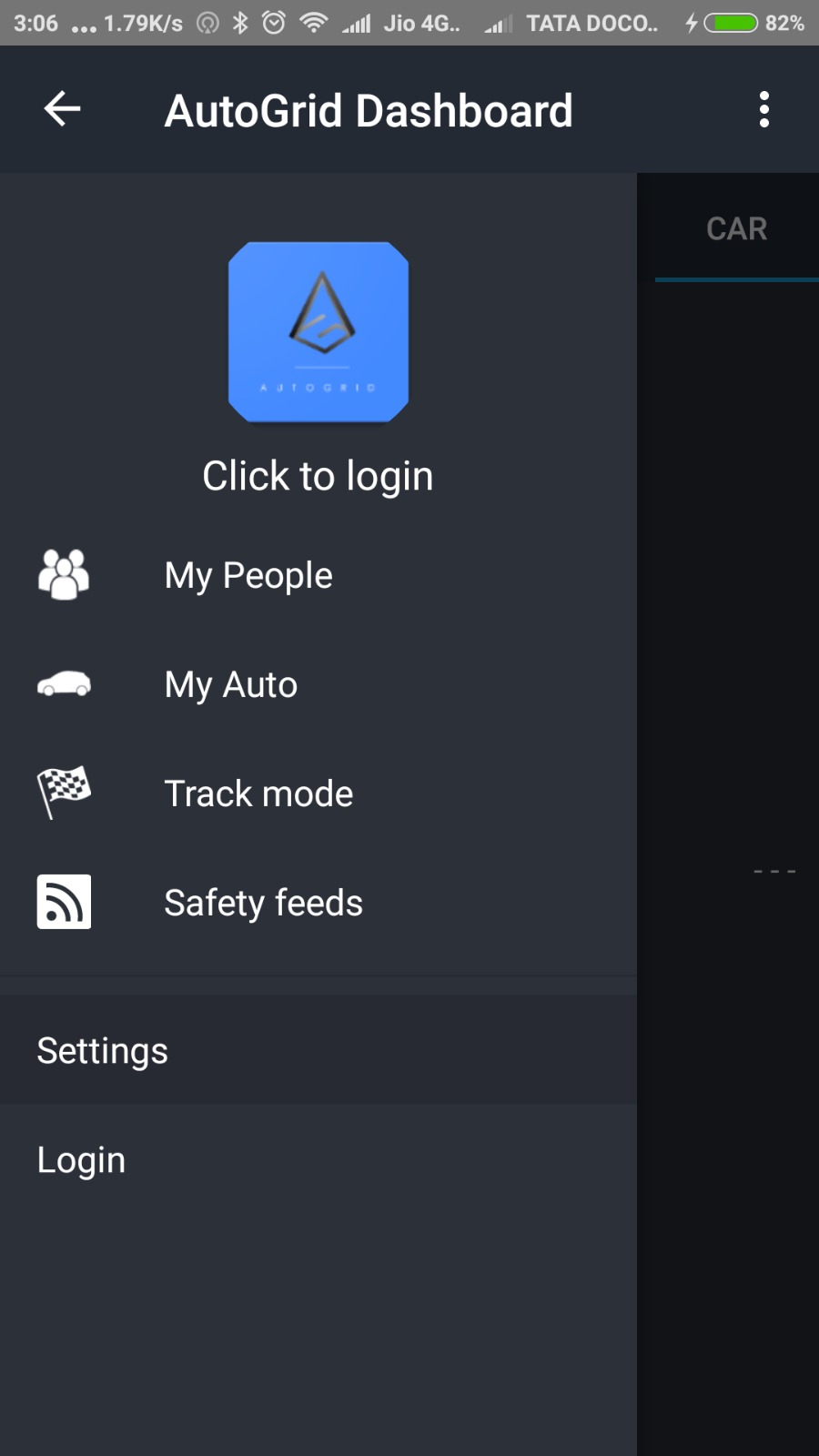The image size is (819, 1456).
Task: Tap the AutoGrid logo above 'Click to login'
Action: (318, 332)
